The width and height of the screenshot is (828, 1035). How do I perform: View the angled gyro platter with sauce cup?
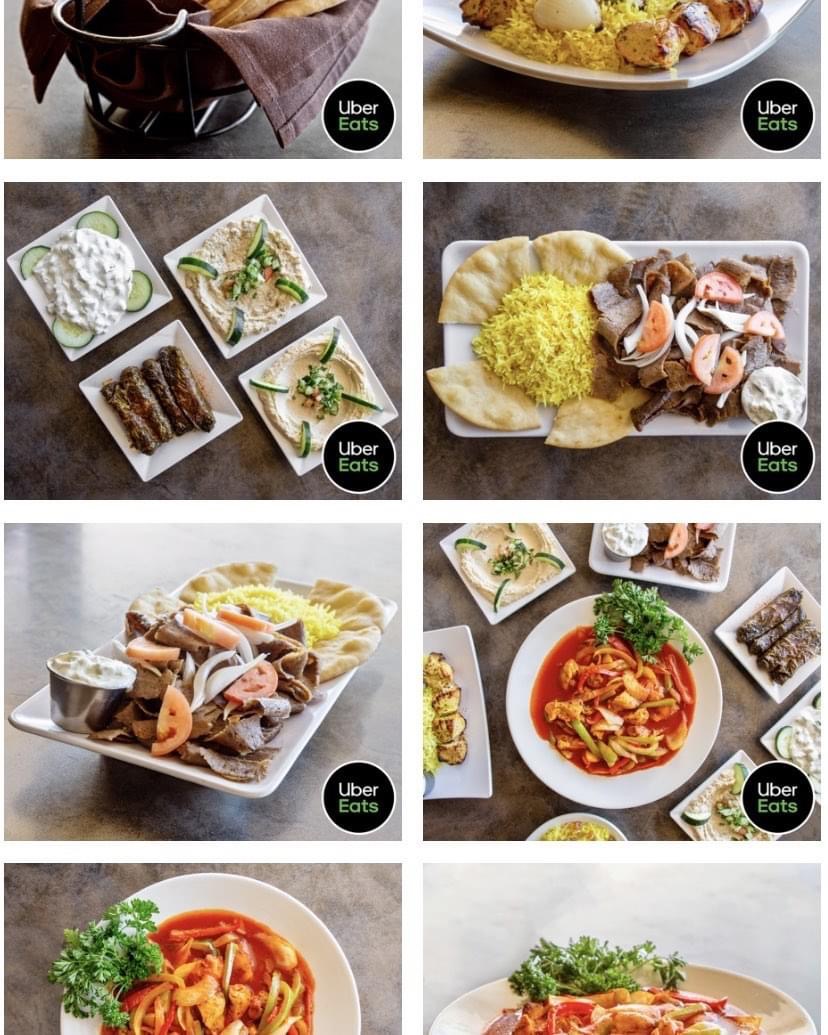pos(202,681)
